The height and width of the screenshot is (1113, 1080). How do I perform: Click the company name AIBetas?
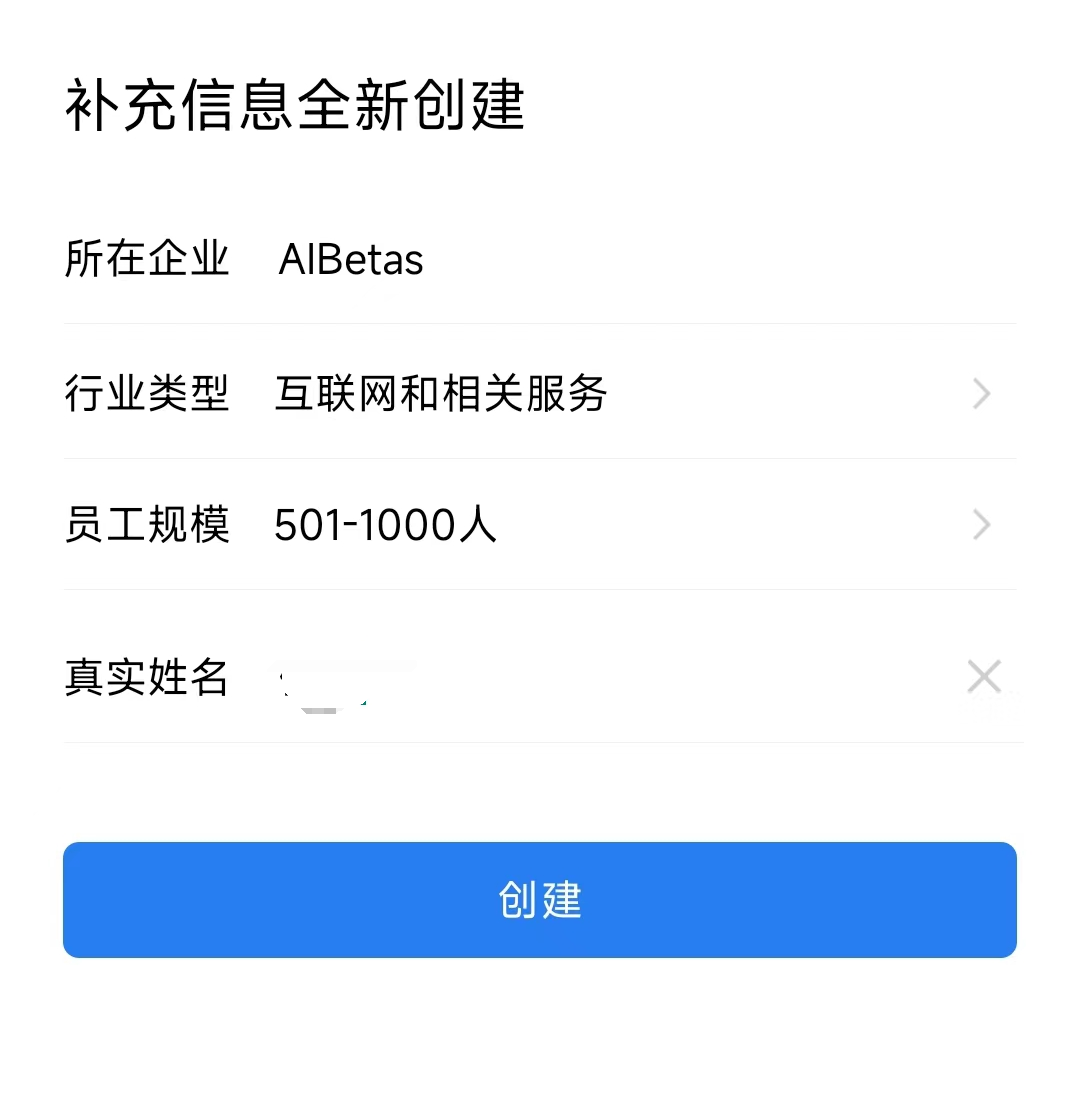tap(350, 259)
